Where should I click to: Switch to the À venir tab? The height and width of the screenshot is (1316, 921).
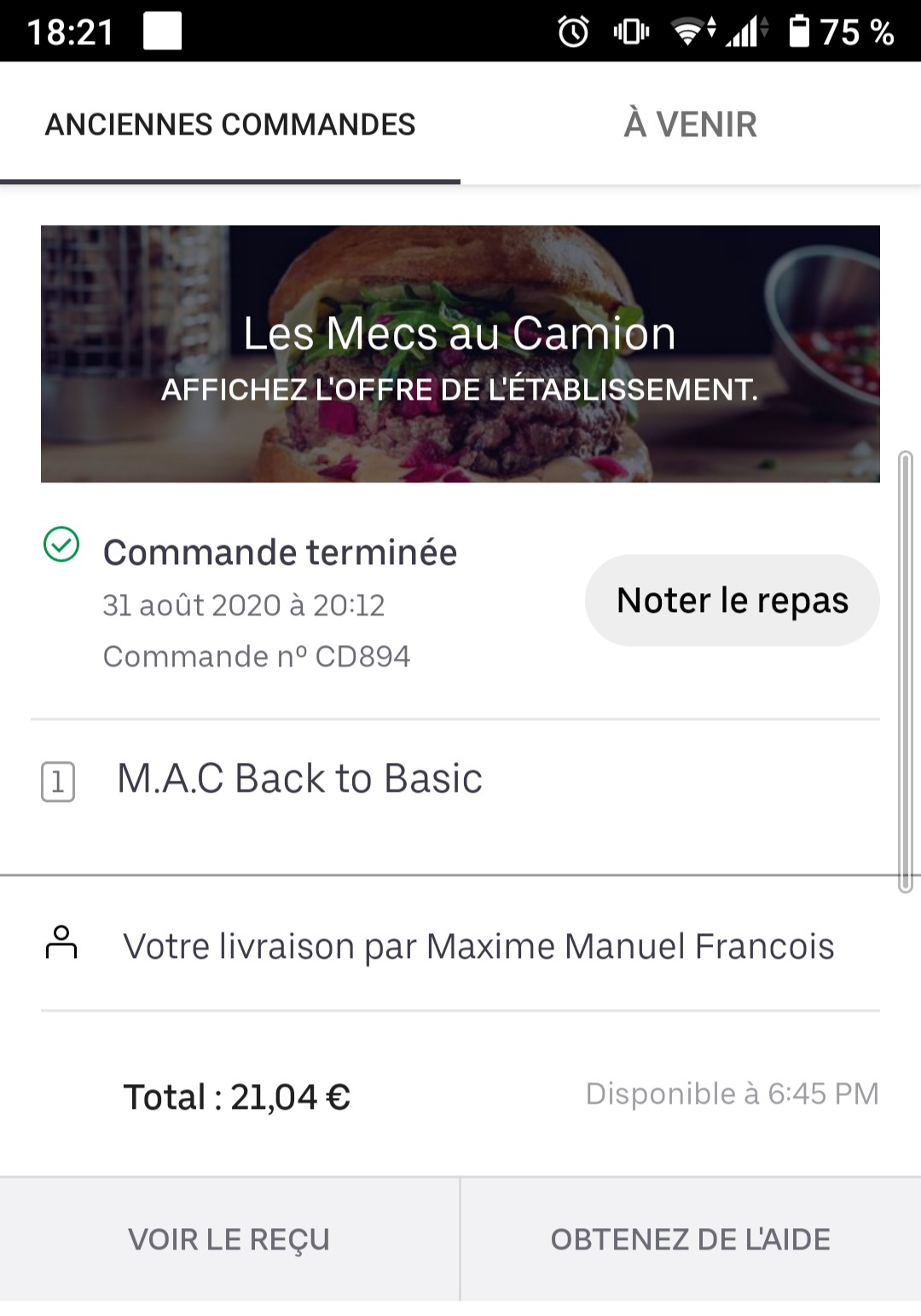click(690, 124)
